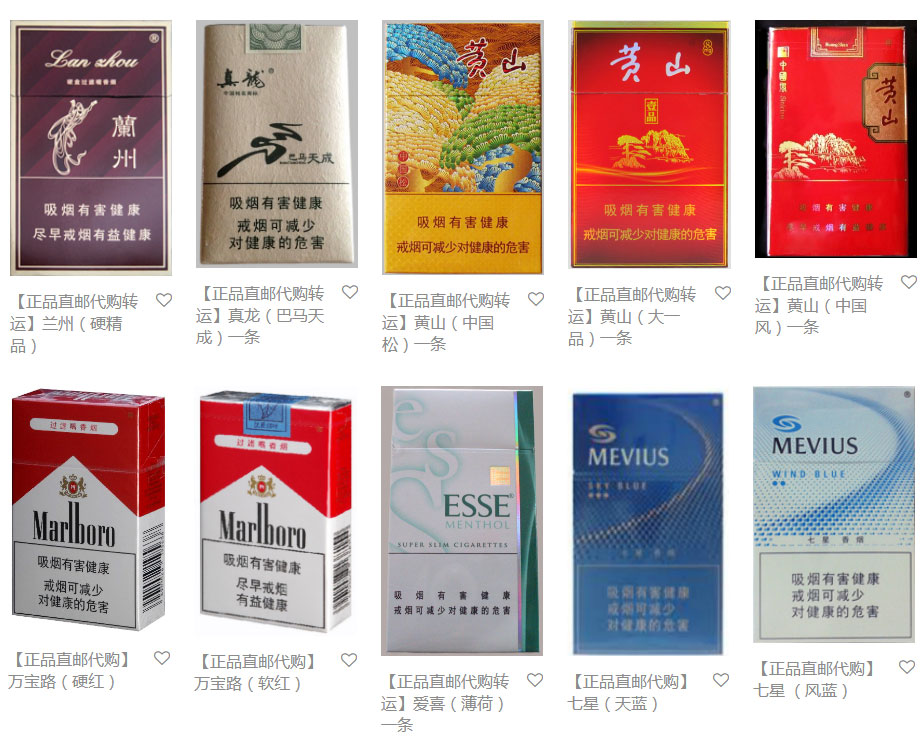This screenshot has height=744, width=924.
Task: Open the 万宝路（软红）product image
Action: click(x=276, y=511)
